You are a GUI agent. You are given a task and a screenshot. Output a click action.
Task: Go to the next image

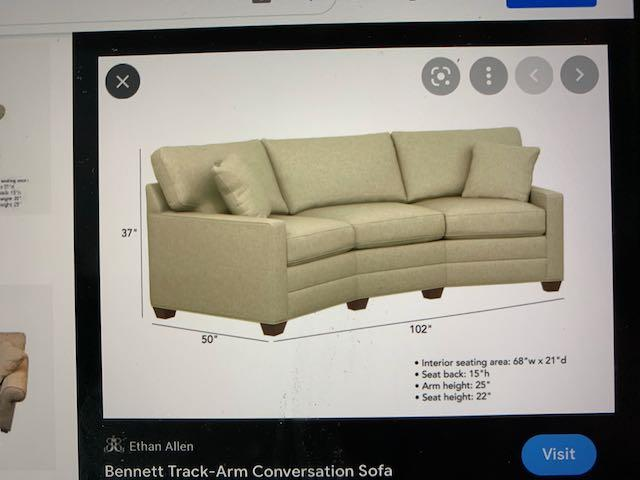pos(579,75)
